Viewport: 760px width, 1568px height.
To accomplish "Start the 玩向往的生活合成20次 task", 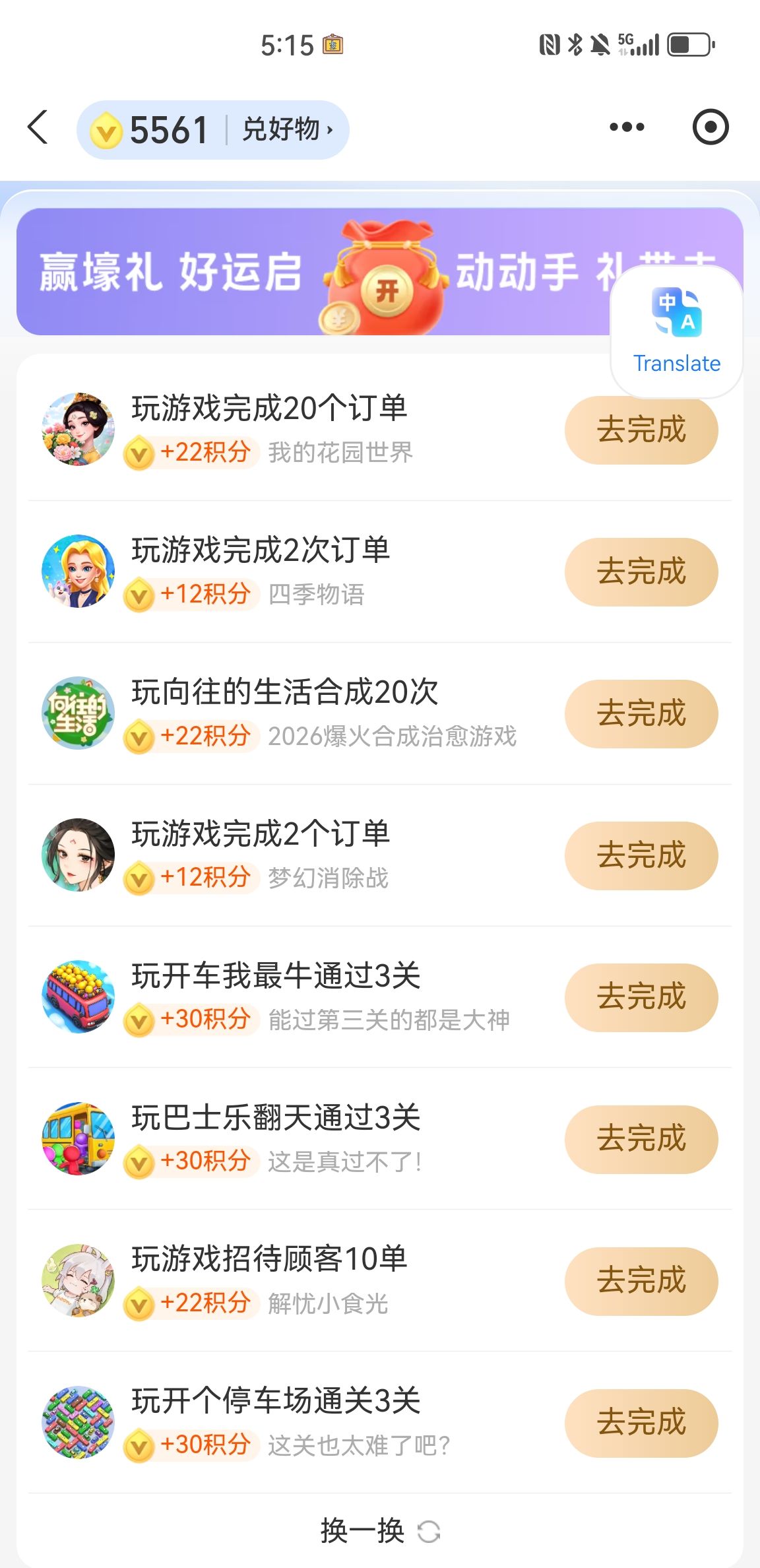I will pyautogui.click(x=641, y=714).
